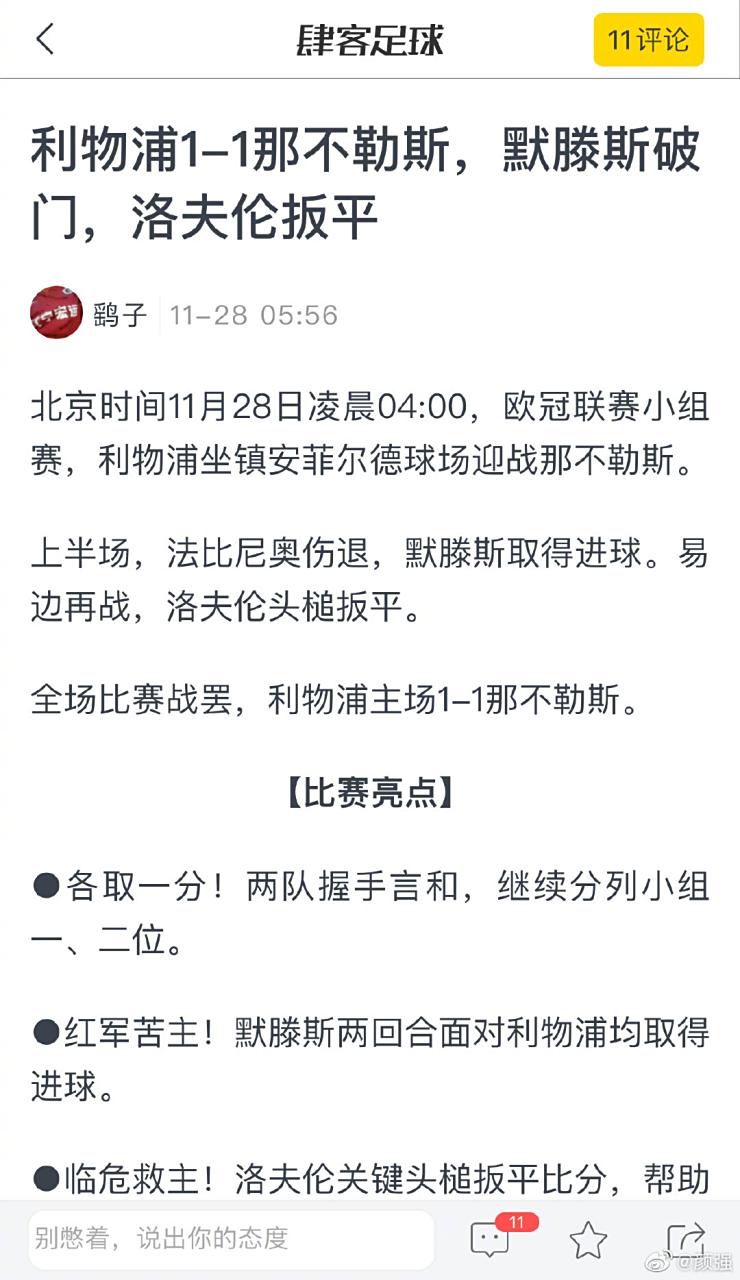
Task: Tap the comment input field at bottom
Action: 230,1239
